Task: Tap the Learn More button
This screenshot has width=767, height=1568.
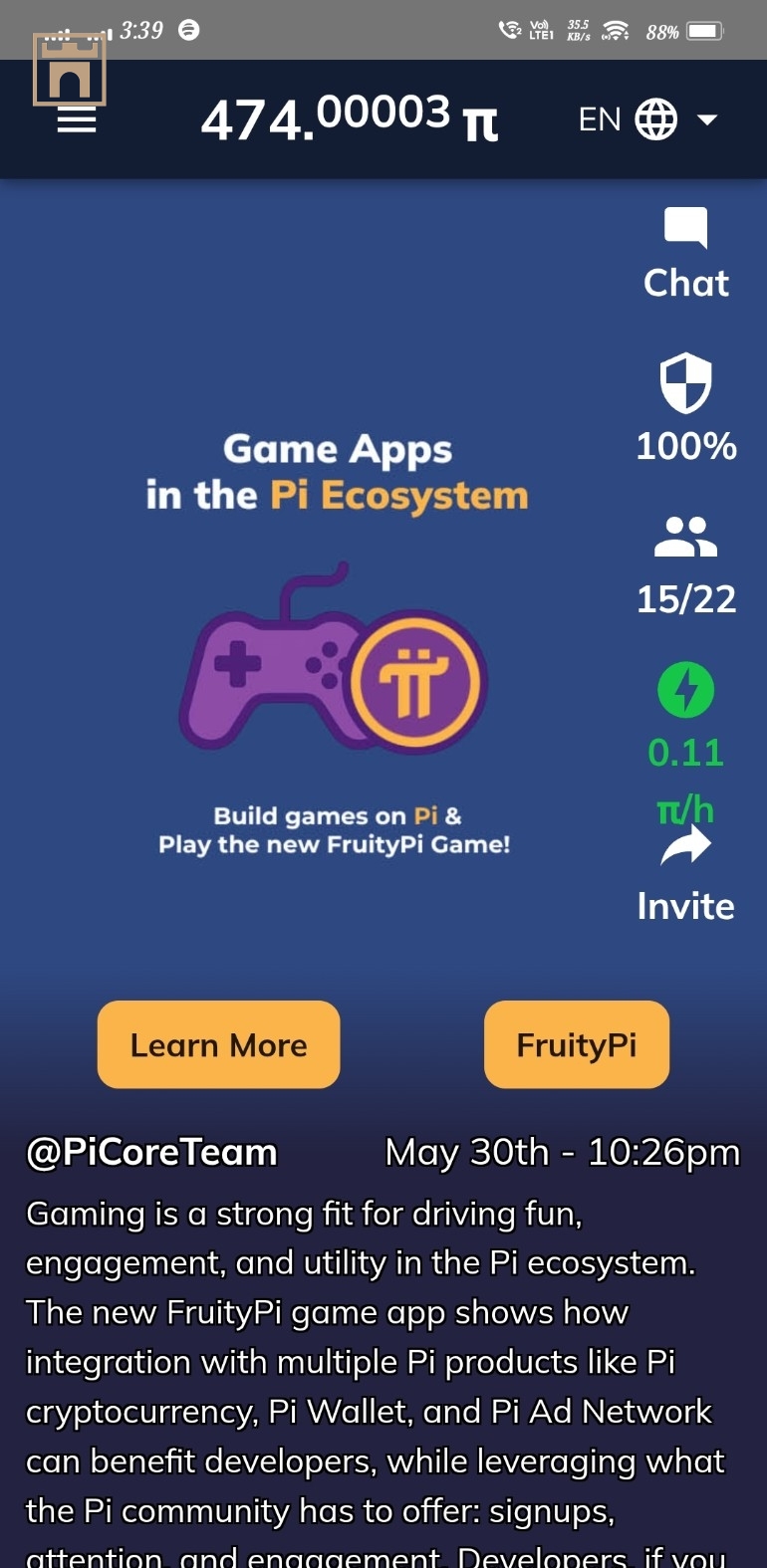Action: point(218,1044)
